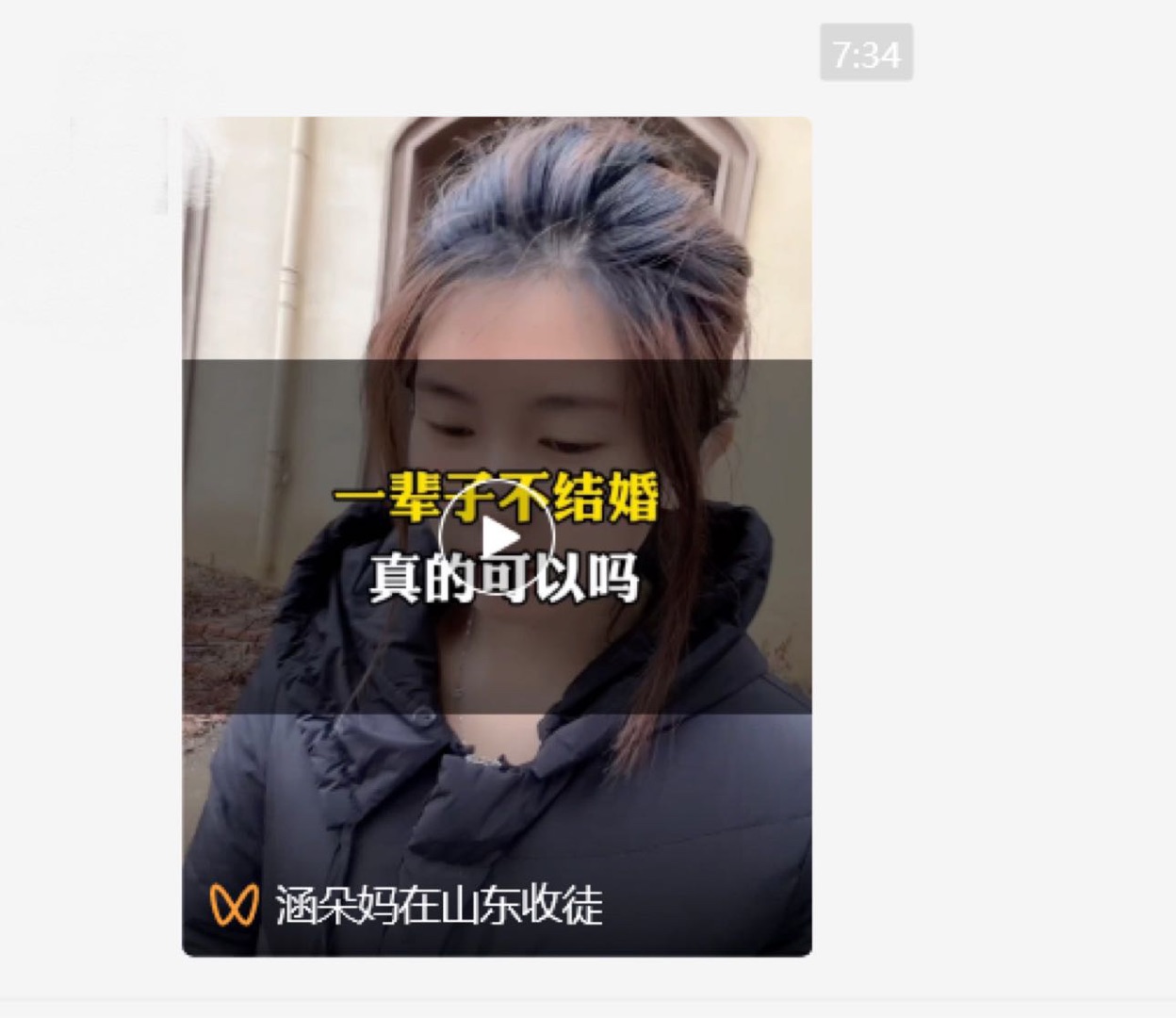
Task: Open the 涵朵妈在山东收徒 channel link
Action: point(438,907)
